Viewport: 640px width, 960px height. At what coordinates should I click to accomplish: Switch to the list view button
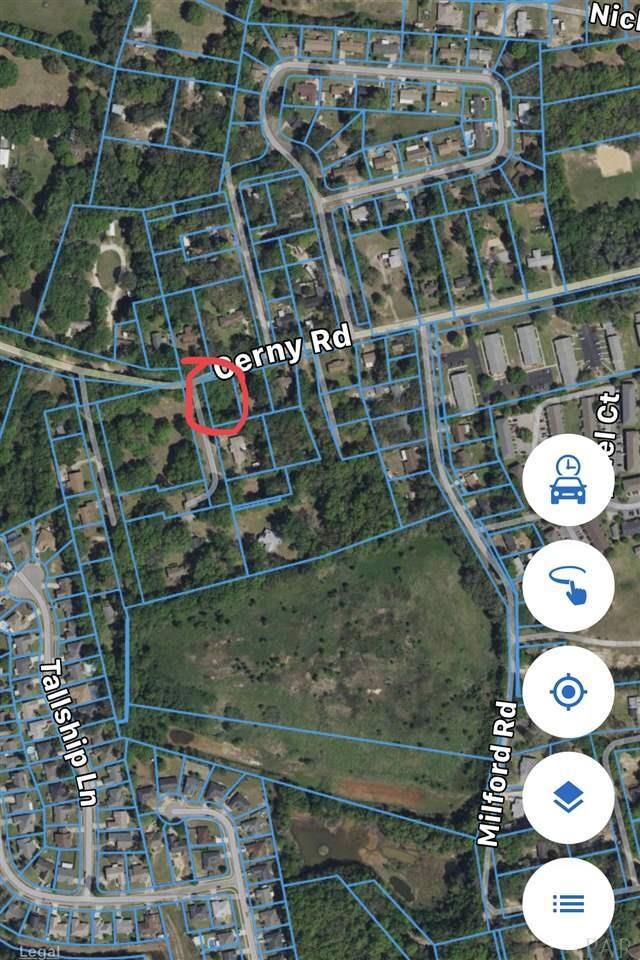[x=568, y=903]
